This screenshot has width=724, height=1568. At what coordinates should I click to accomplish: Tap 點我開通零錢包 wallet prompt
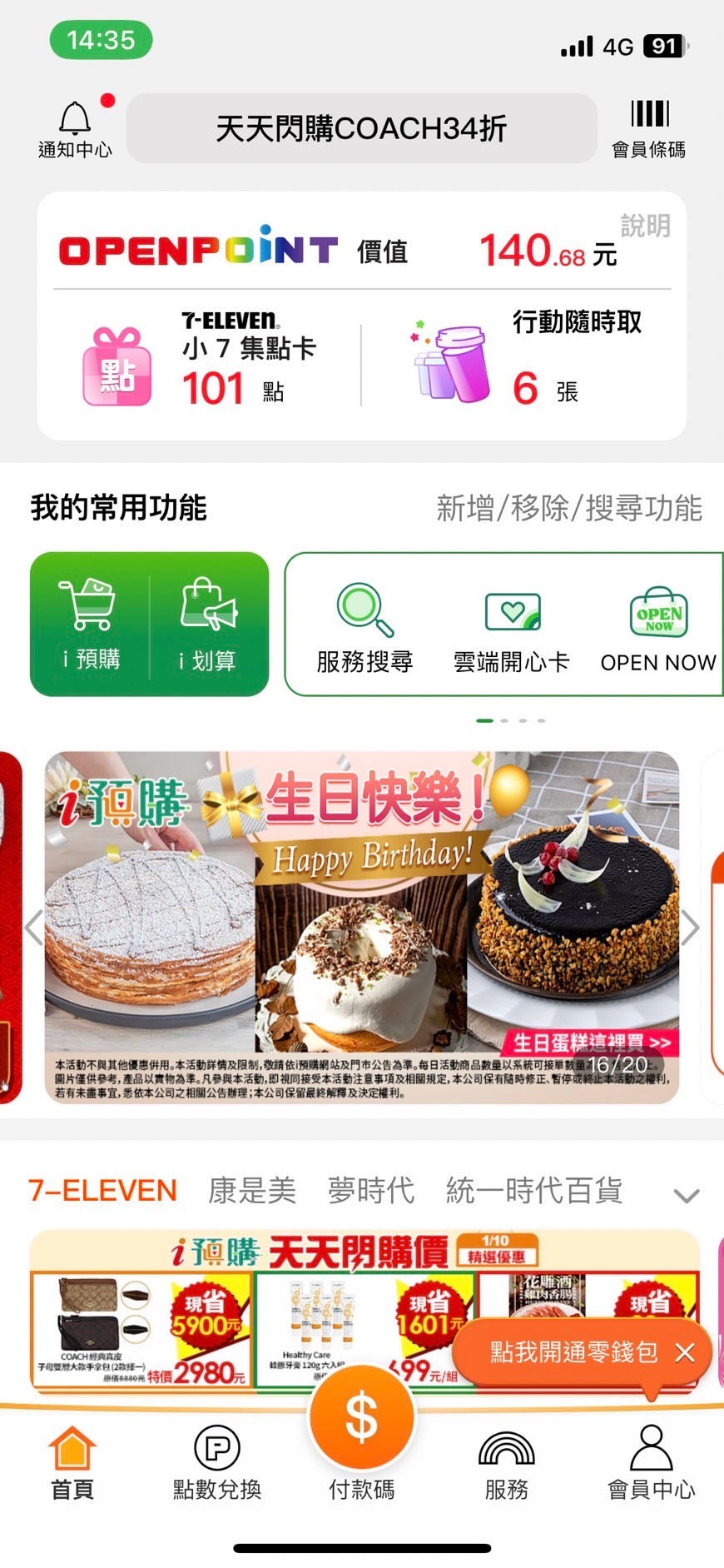tap(573, 1351)
